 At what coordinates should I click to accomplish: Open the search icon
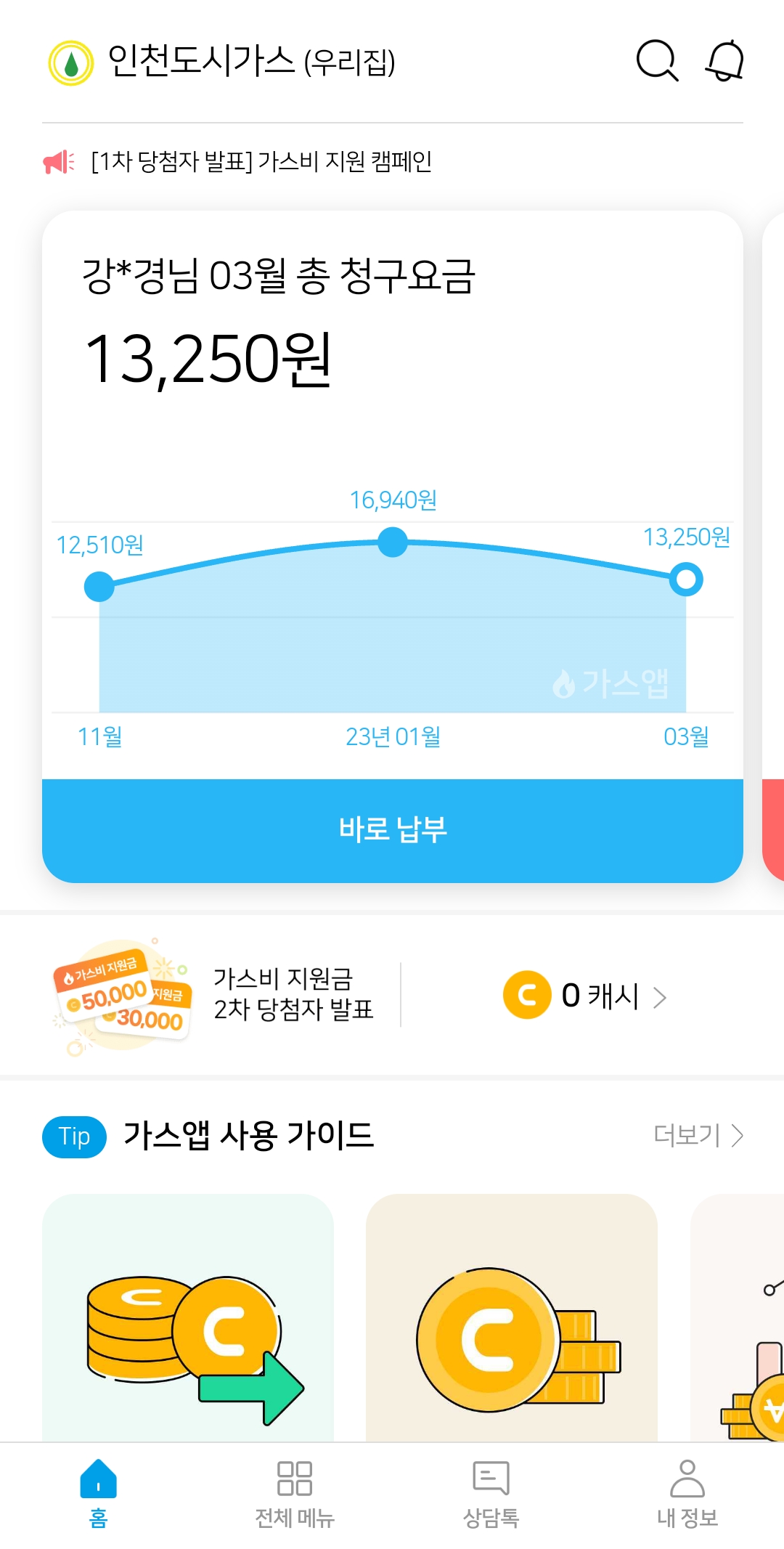pos(657,61)
